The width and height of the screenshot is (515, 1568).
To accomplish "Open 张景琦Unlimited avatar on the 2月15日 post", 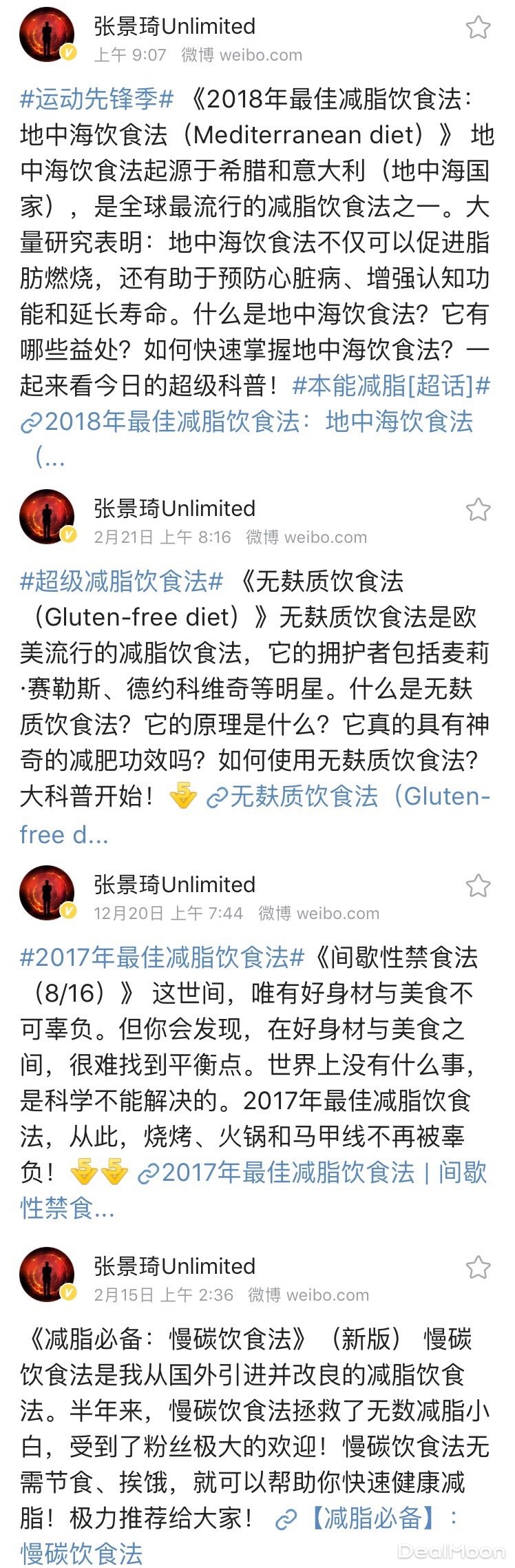I will 47,1275.
